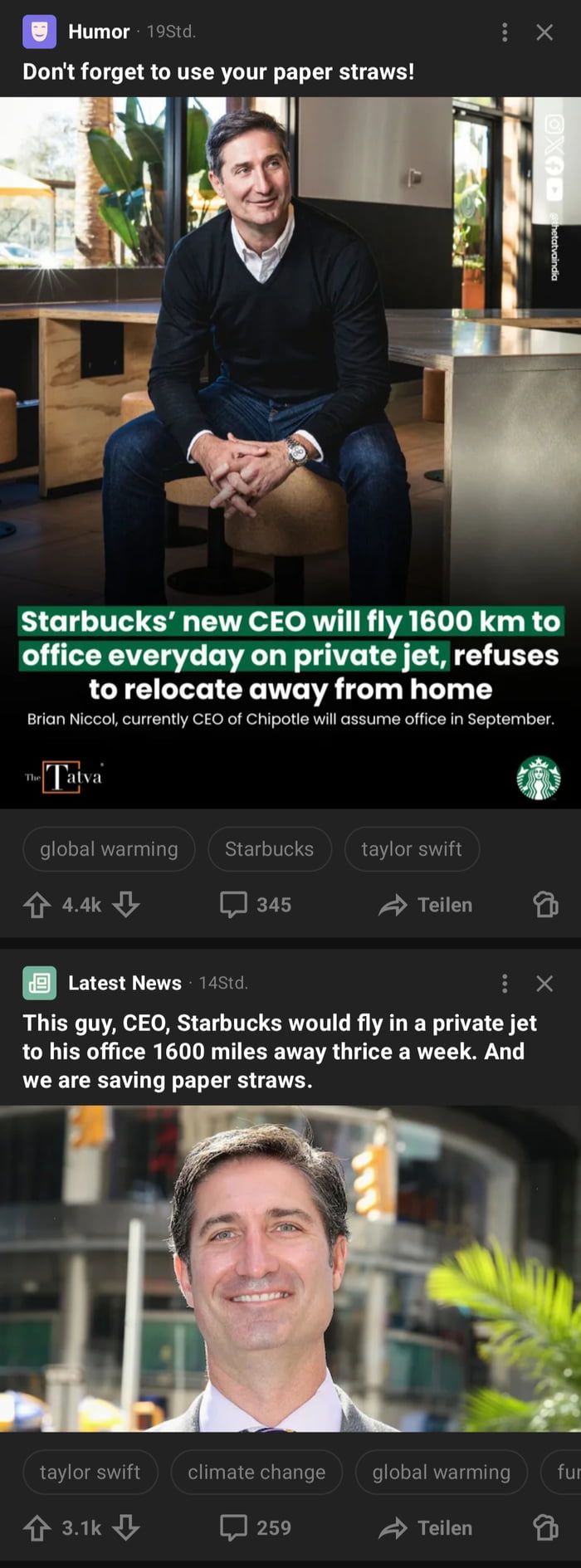Upvote the Latest News post with 3.1k votes
581x1568 pixels.
[37, 1527]
